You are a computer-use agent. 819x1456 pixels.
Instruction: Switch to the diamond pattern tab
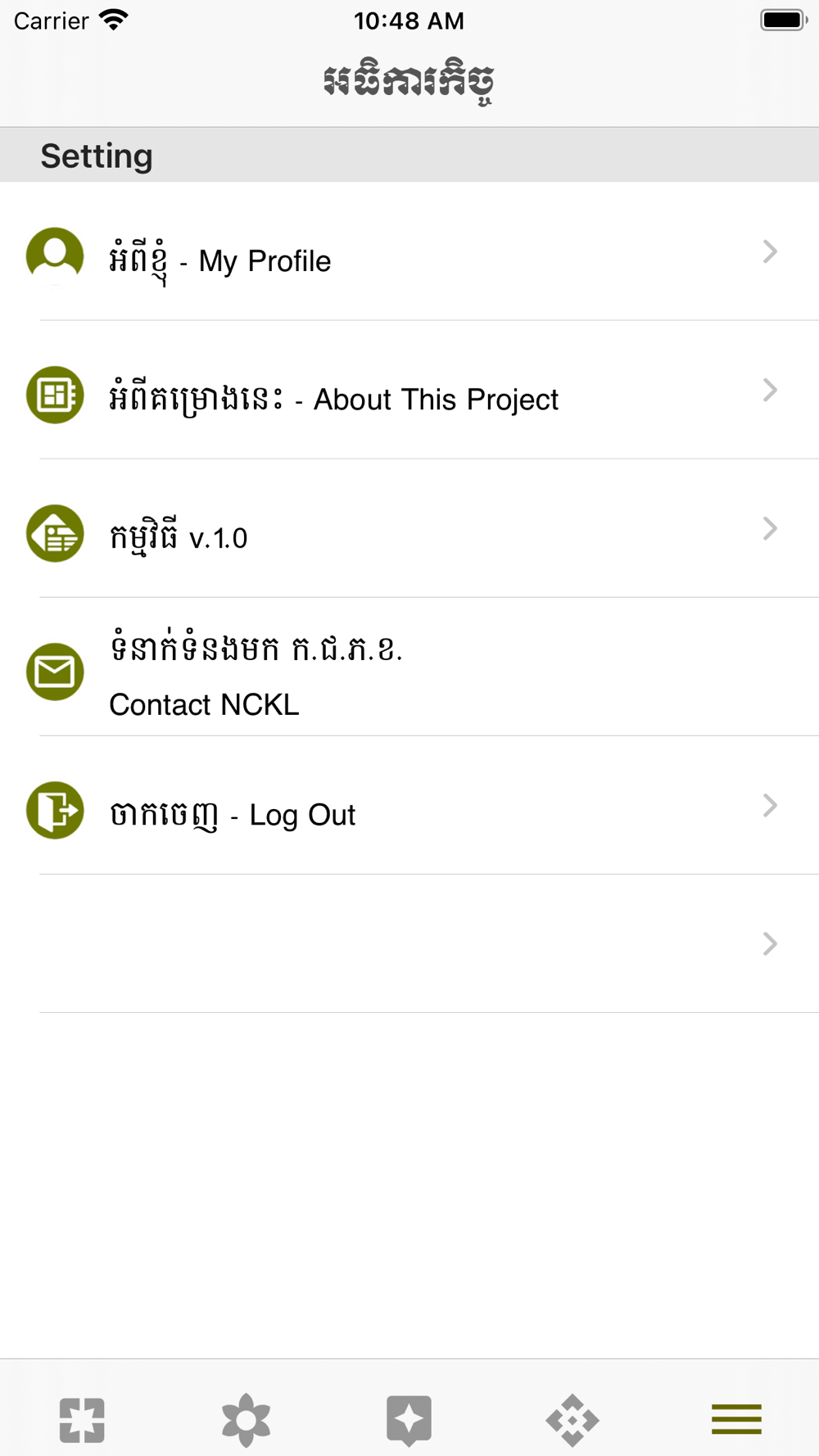pyautogui.click(x=572, y=1419)
